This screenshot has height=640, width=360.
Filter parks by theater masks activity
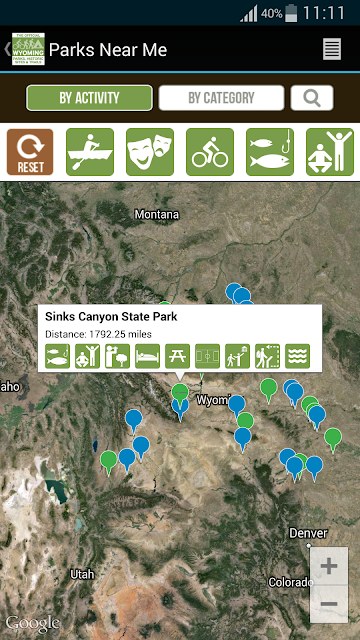[x=150, y=152]
